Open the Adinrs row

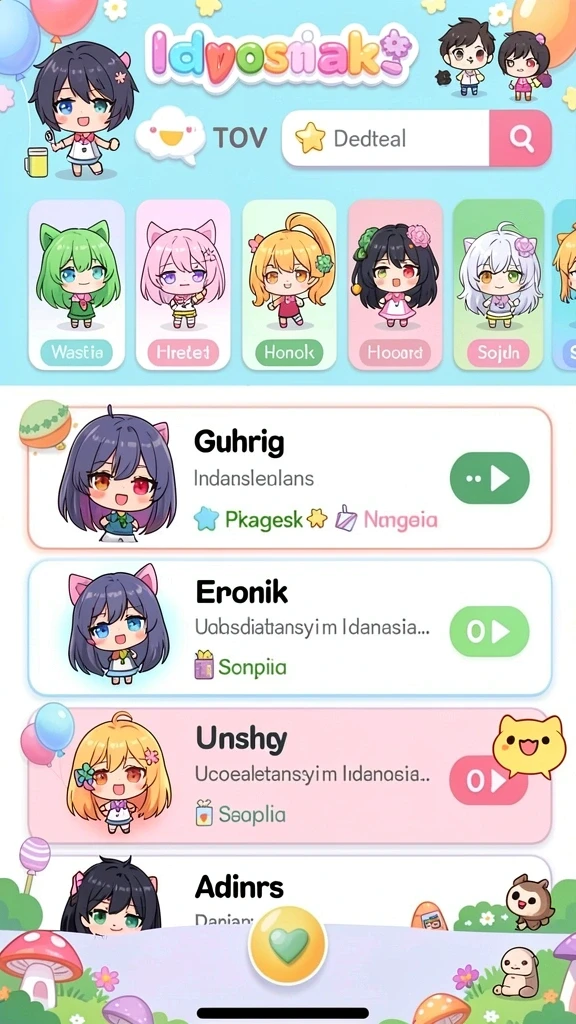tap(290, 891)
